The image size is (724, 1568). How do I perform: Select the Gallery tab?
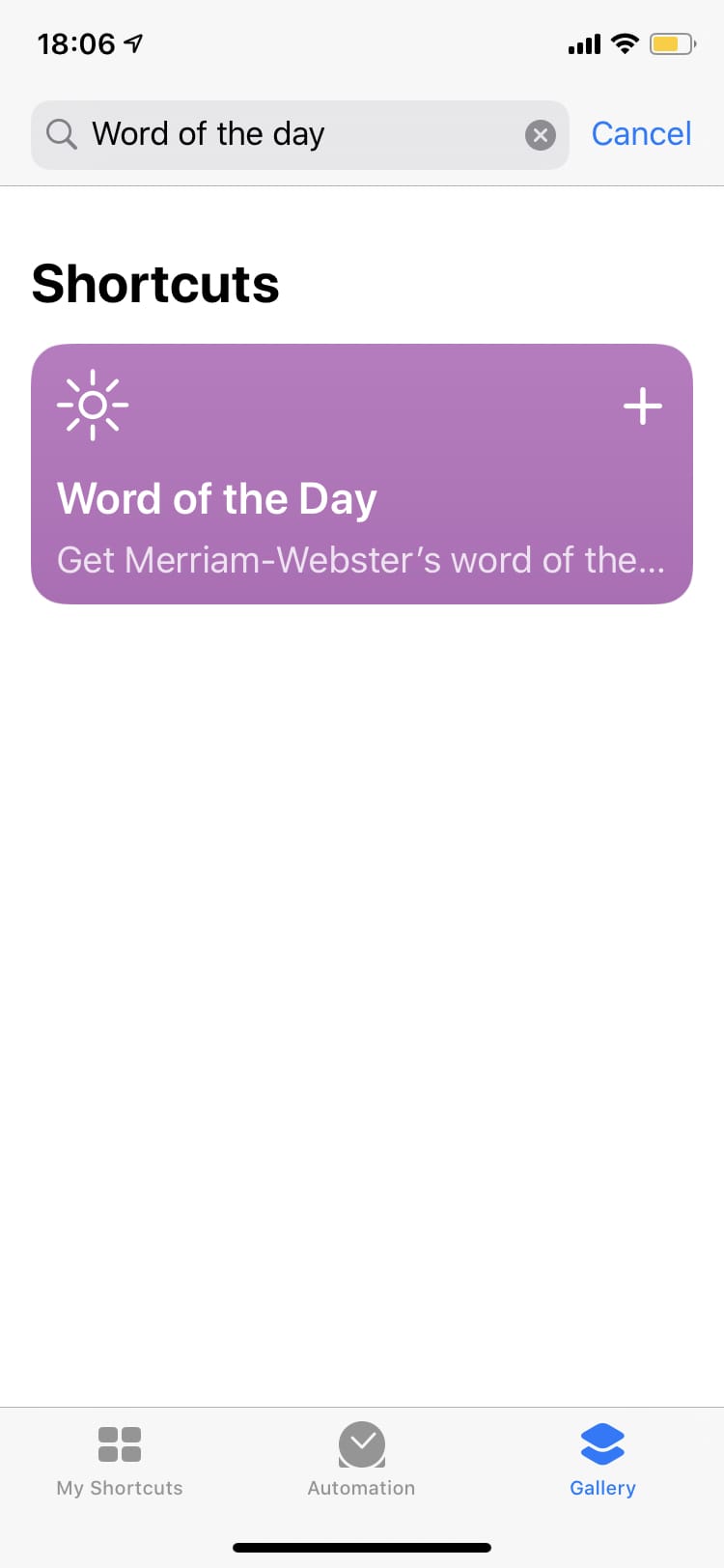point(602,1462)
